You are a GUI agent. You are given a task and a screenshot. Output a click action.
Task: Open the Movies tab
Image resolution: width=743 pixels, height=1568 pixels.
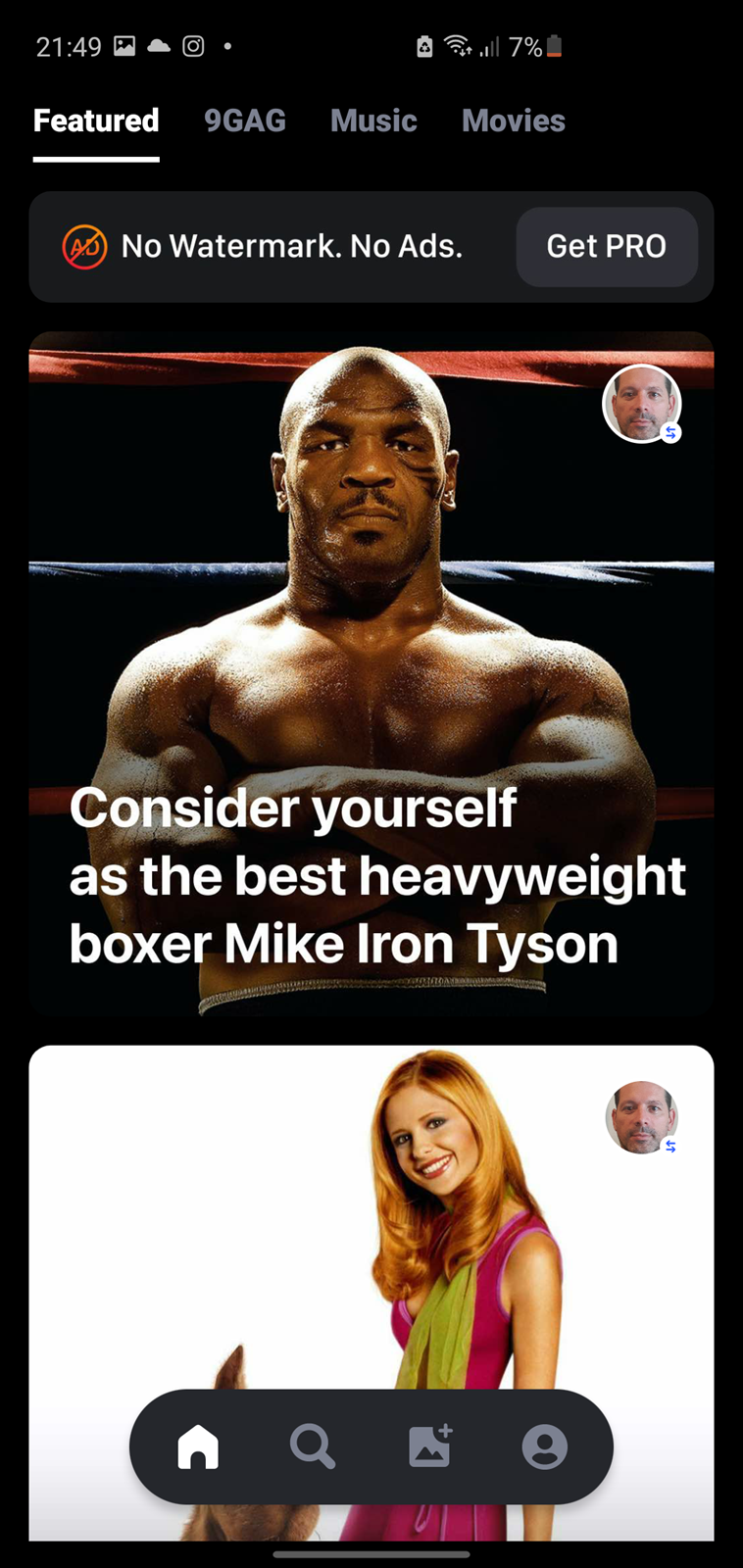coord(514,121)
